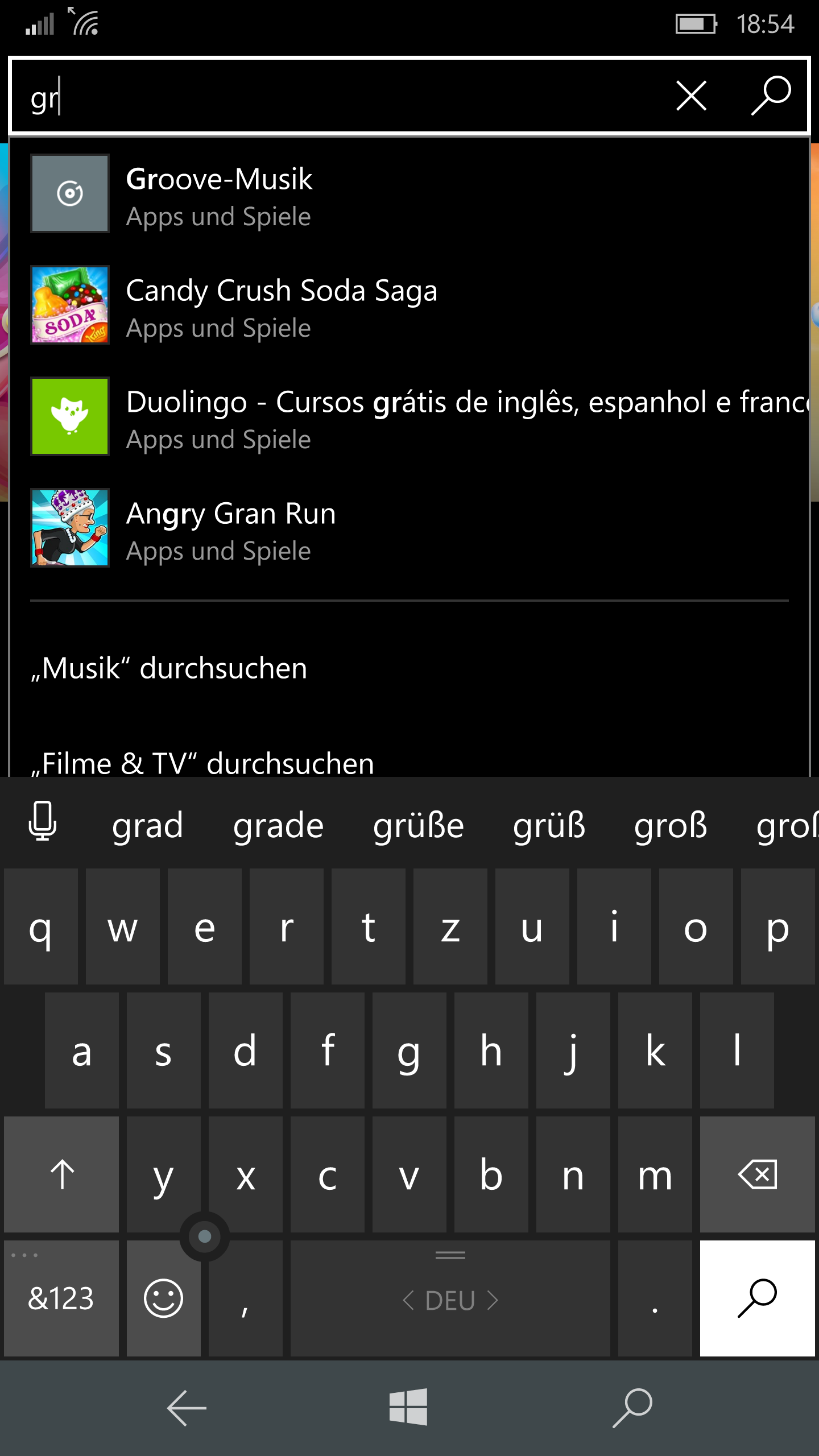Submit search with the white keyboard search key

coord(758,1299)
